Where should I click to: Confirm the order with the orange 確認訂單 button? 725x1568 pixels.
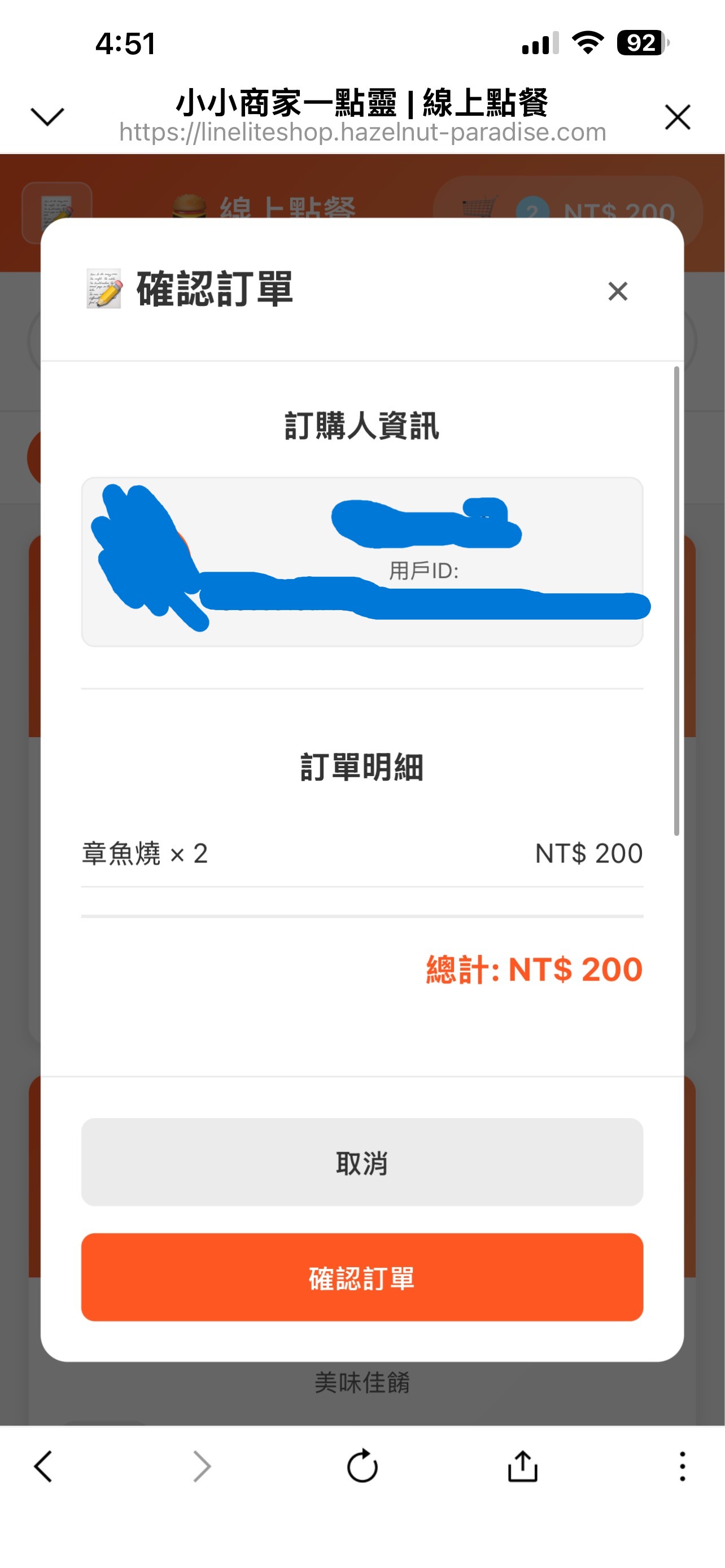pyautogui.click(x=361, y=1277)
